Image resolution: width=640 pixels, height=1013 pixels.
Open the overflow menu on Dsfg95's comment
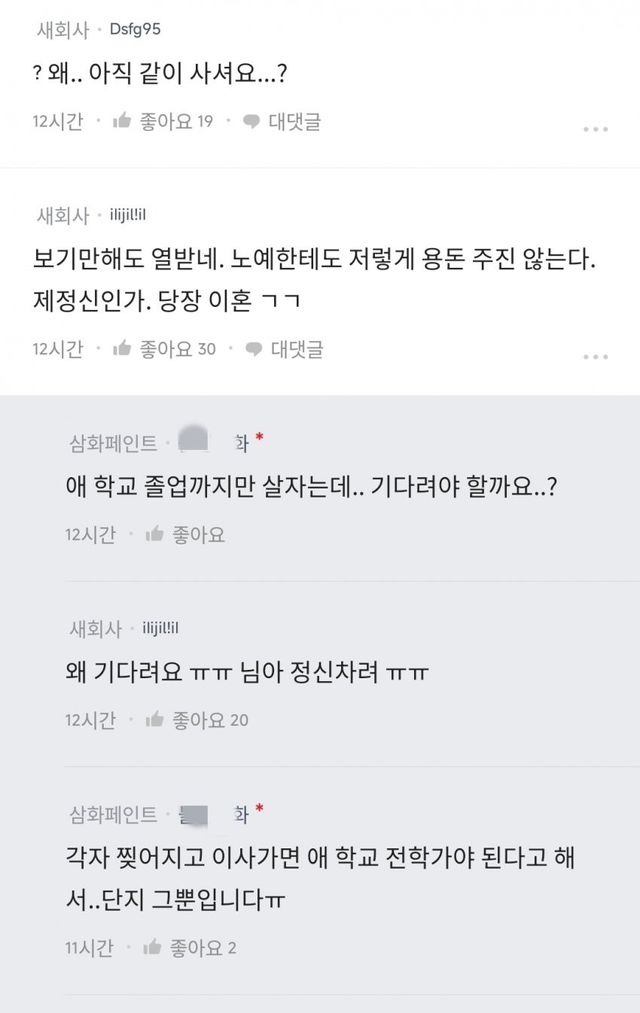click(x=595, y=129)
